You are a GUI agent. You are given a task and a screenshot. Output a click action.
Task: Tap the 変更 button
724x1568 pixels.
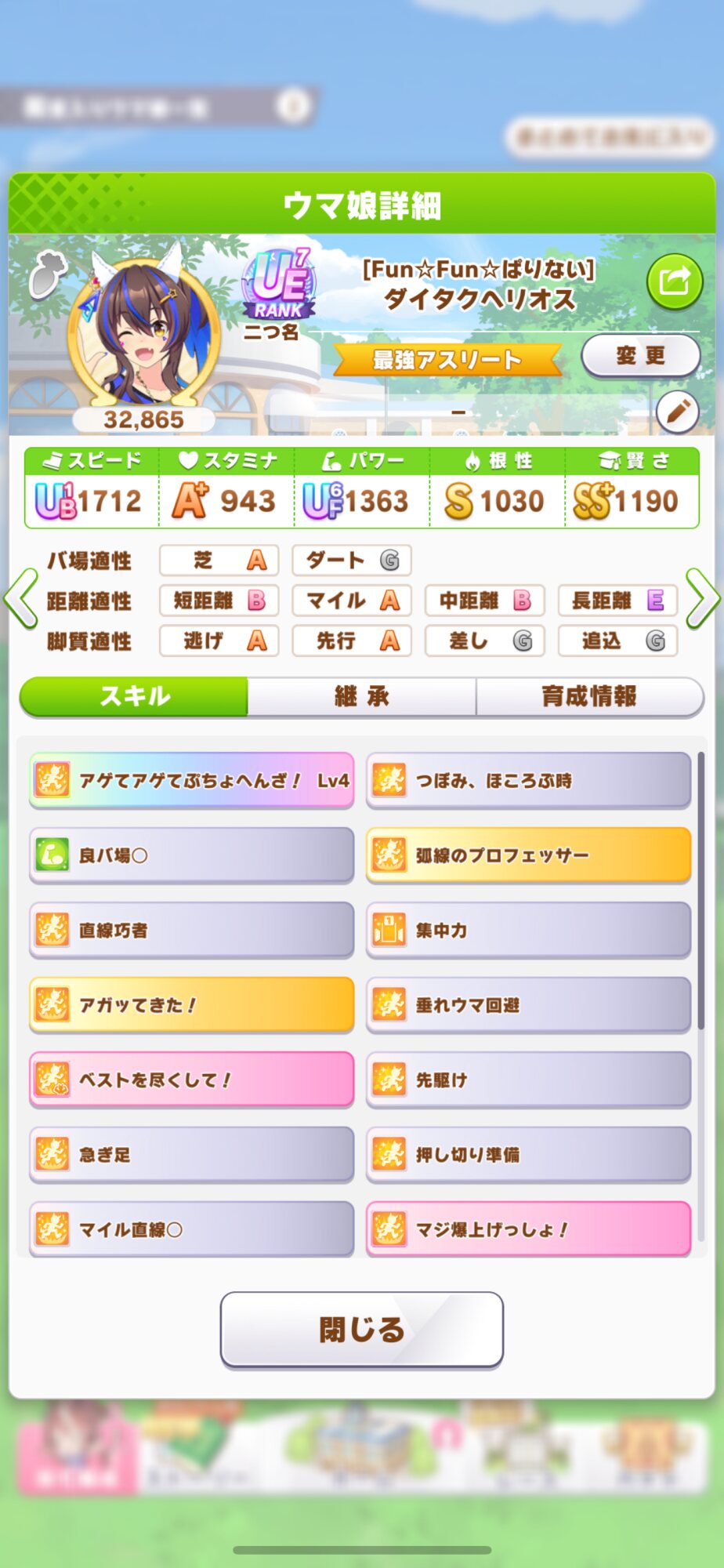[640, 356]
